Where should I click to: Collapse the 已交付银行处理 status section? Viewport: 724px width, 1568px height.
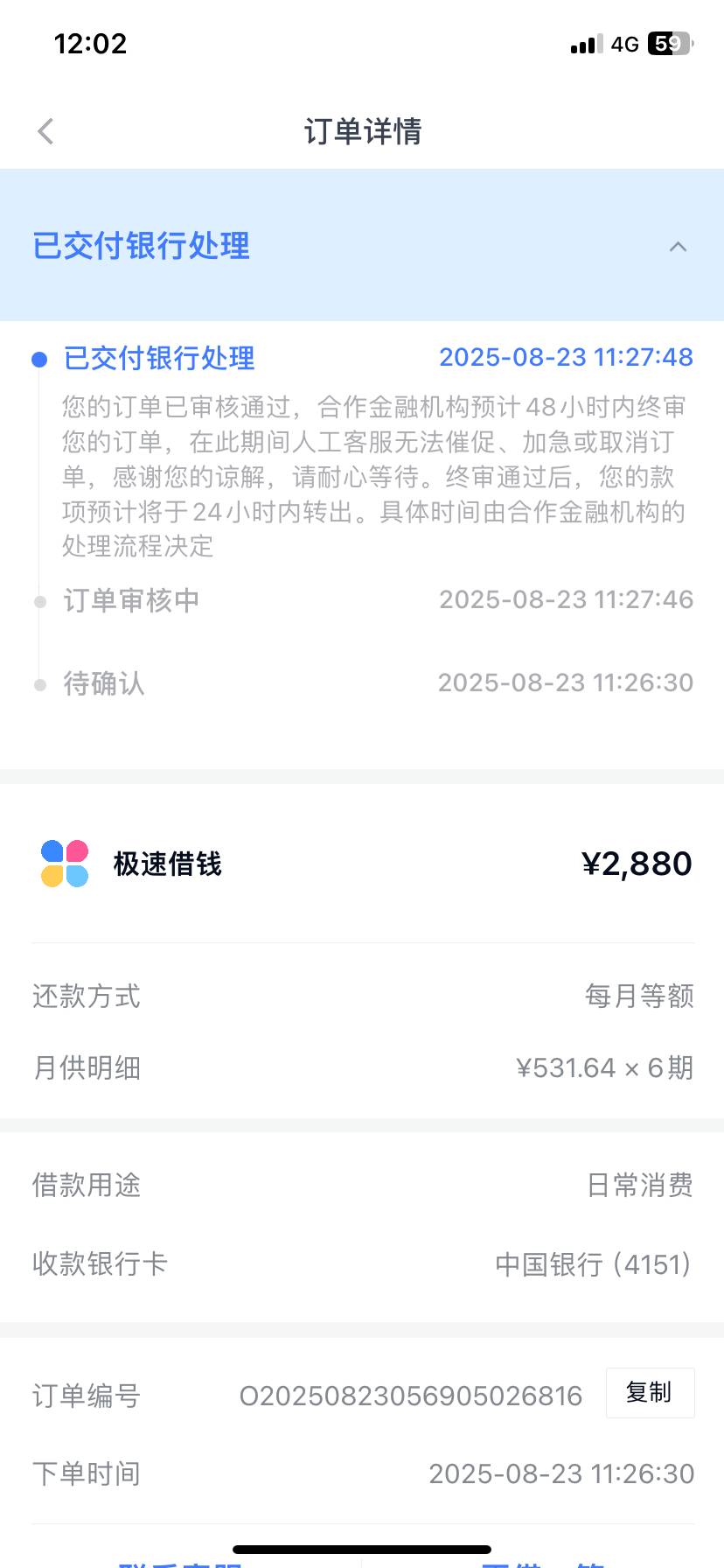click(x=678, y=247)
